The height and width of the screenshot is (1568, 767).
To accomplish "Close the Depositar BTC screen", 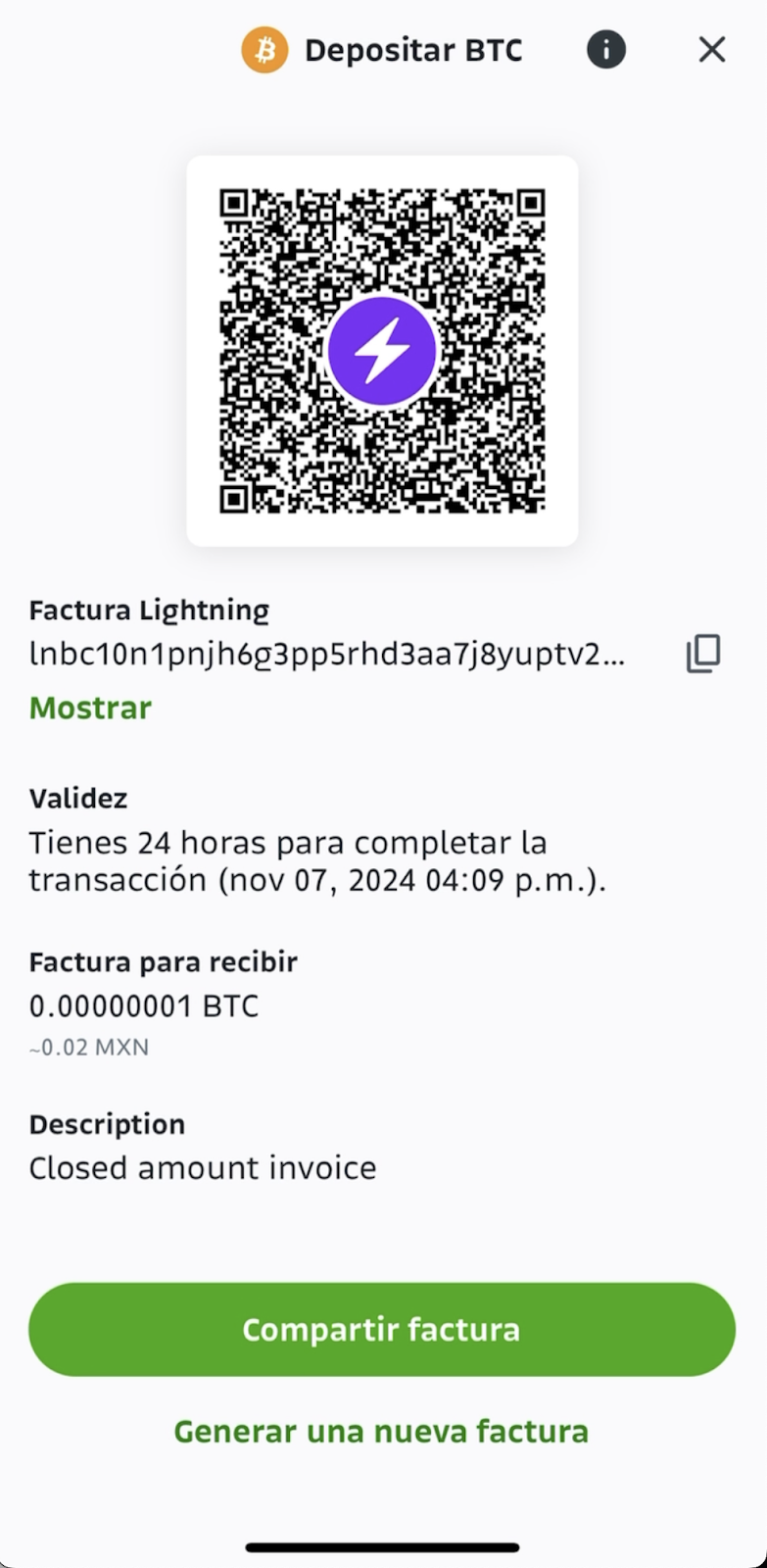I will pos(712,49).
